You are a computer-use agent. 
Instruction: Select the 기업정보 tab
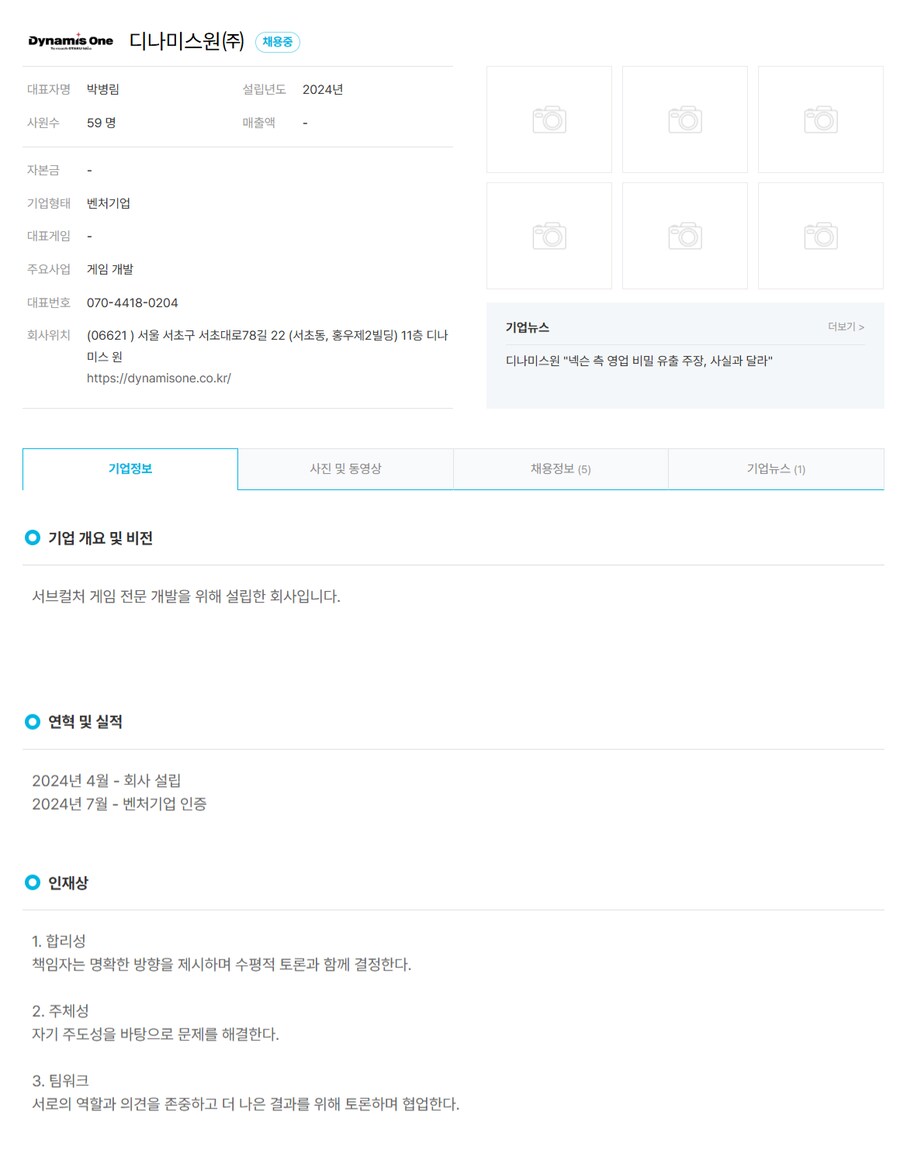pos(130,469)
